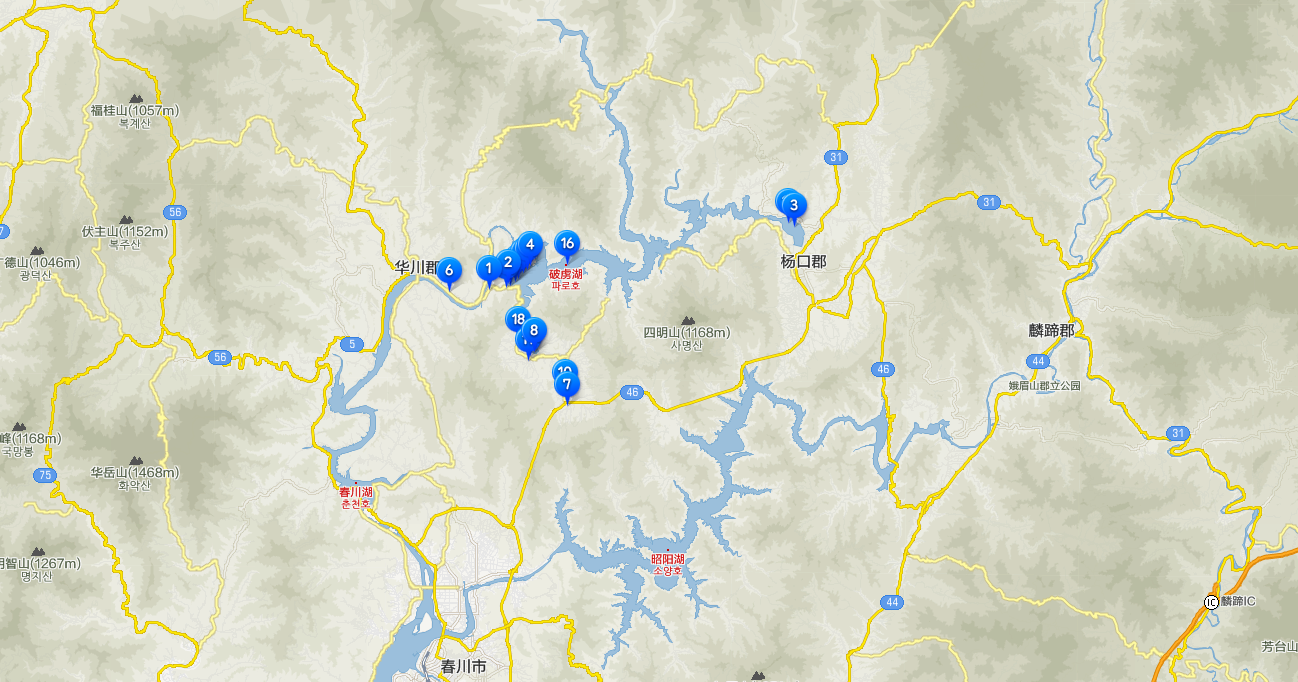The image size is (1298, 682).
Task: Open map marker number 8
Action: coord(534,329)
